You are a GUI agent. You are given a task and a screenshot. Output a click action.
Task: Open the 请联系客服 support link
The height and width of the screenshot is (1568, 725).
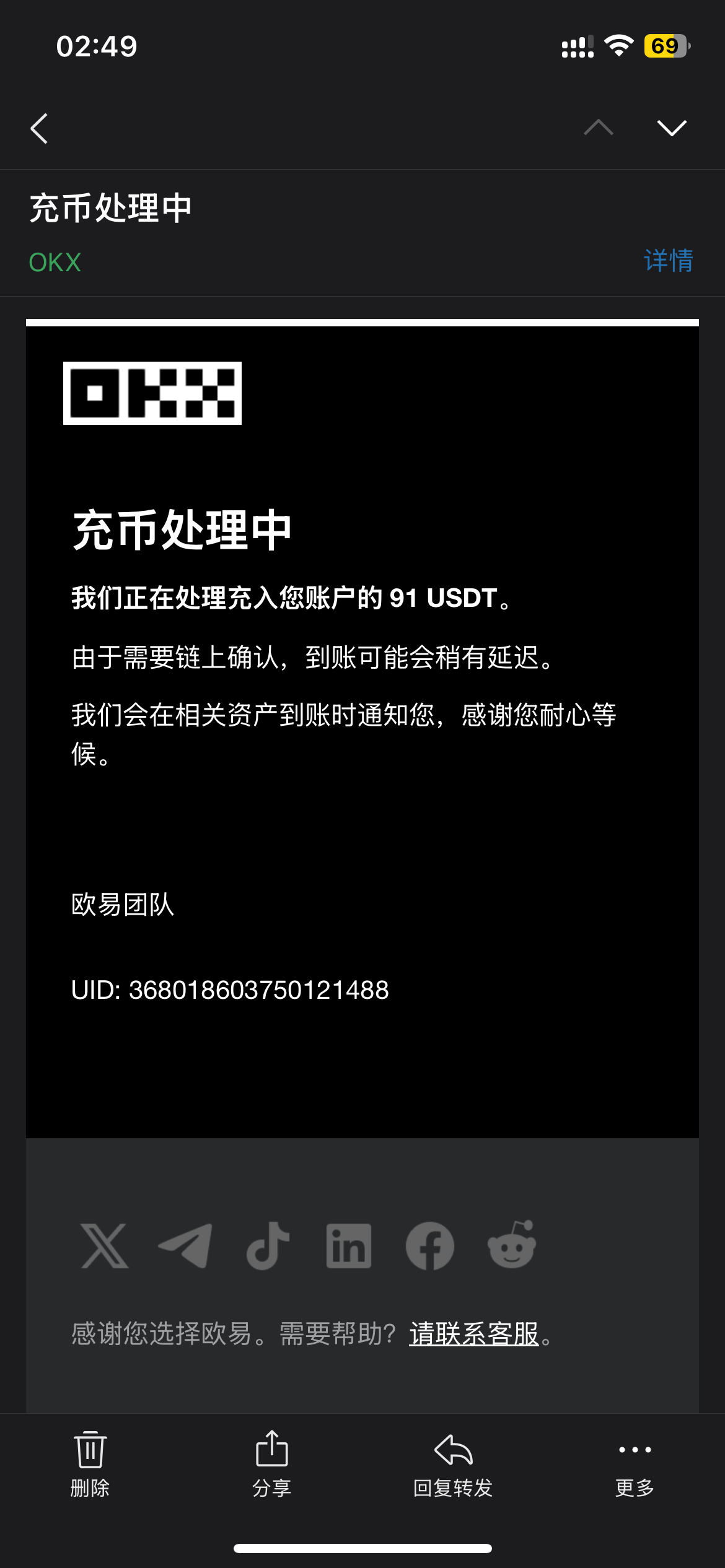[474, 1333]
